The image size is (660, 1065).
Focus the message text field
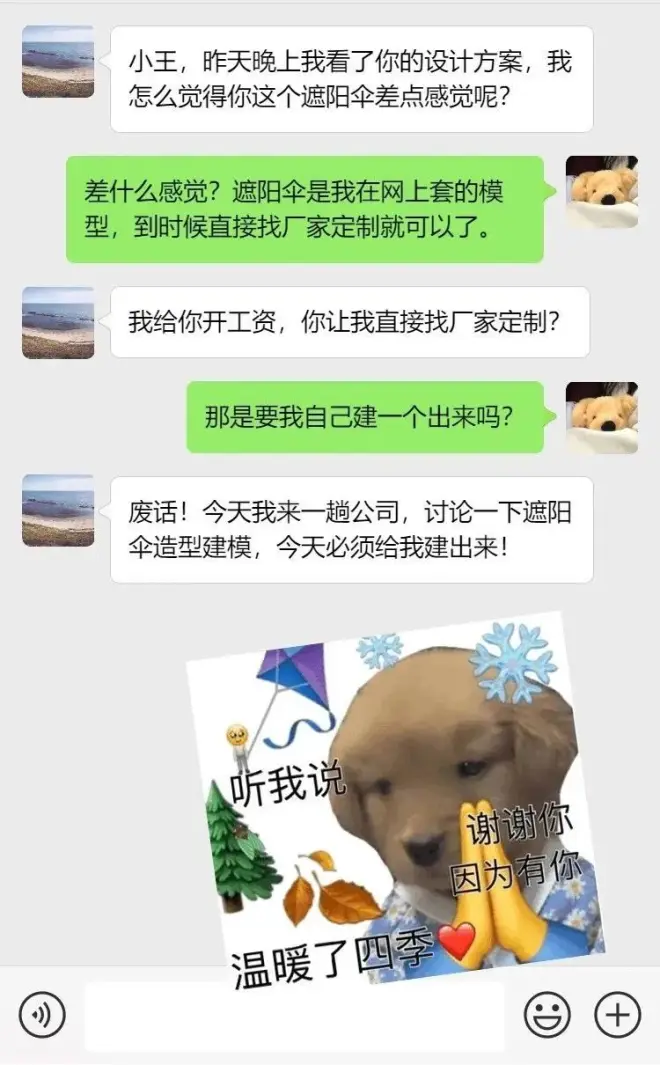point(294,1016)
